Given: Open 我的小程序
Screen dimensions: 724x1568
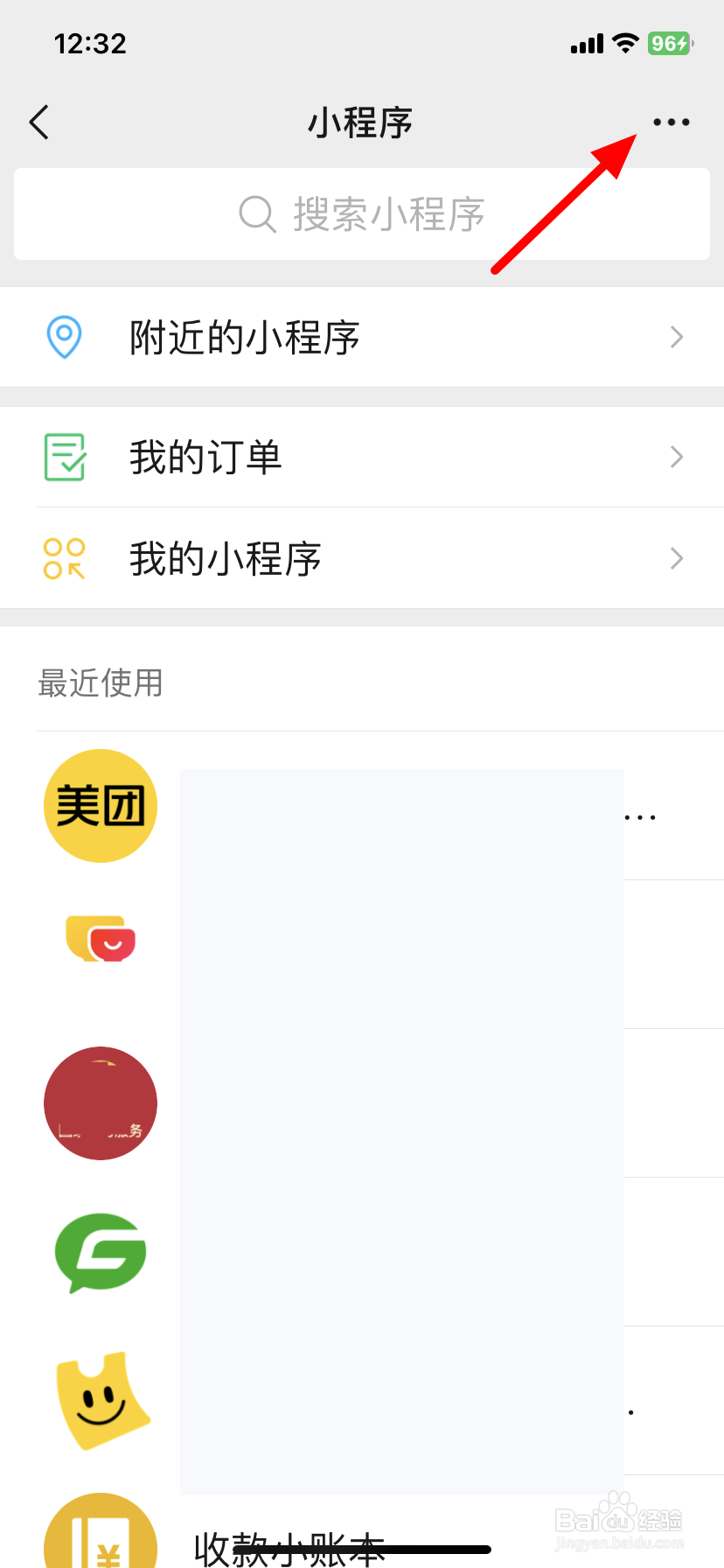Looking at the screenshot, I should tap(362, 558).
